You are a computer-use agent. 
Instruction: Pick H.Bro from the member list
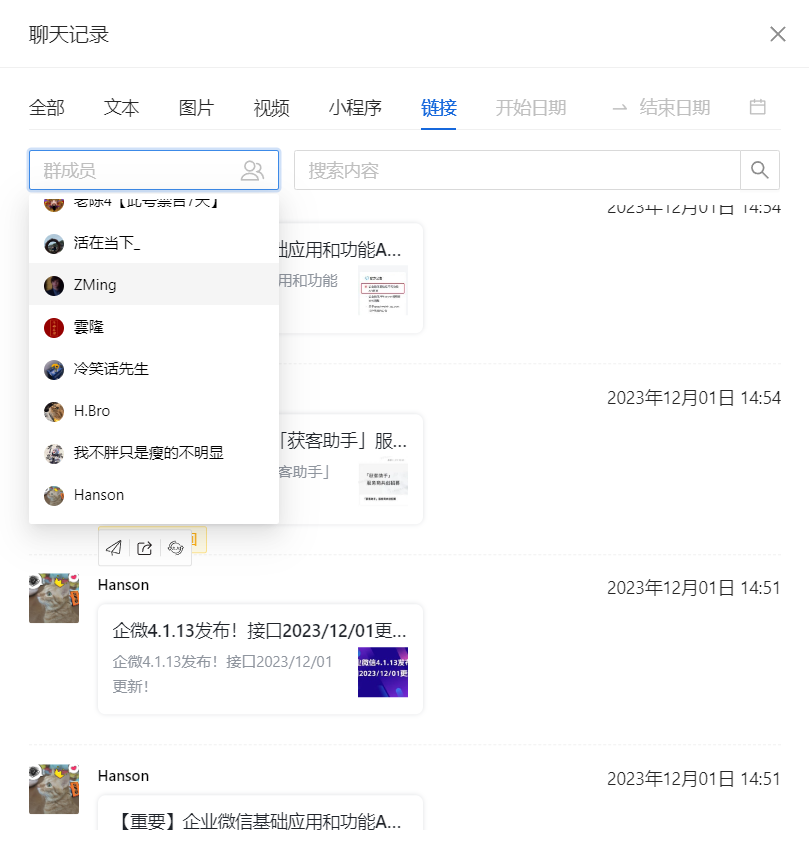point(92,411)
